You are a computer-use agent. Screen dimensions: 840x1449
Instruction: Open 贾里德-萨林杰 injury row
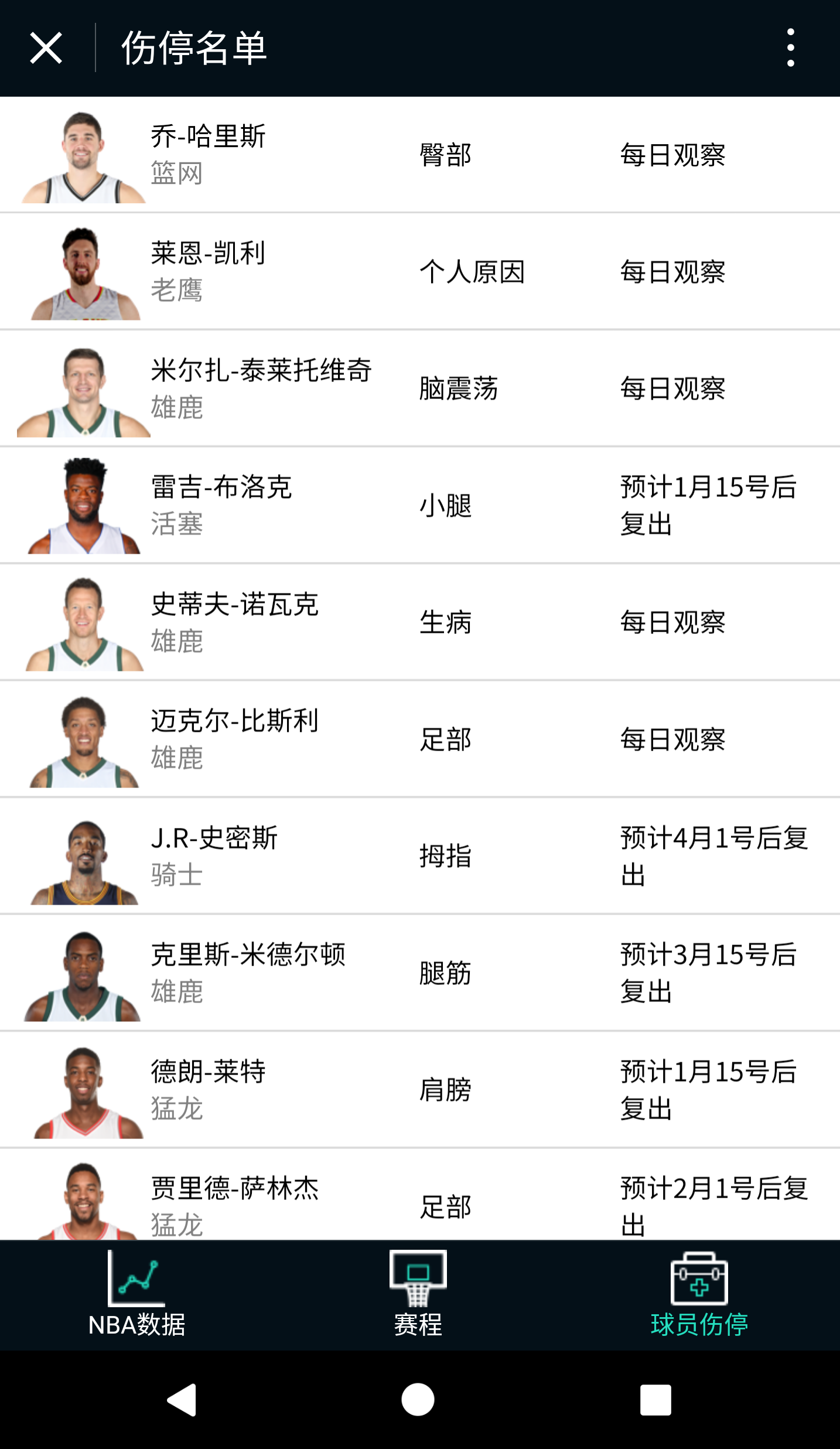tap(419, 1198)
